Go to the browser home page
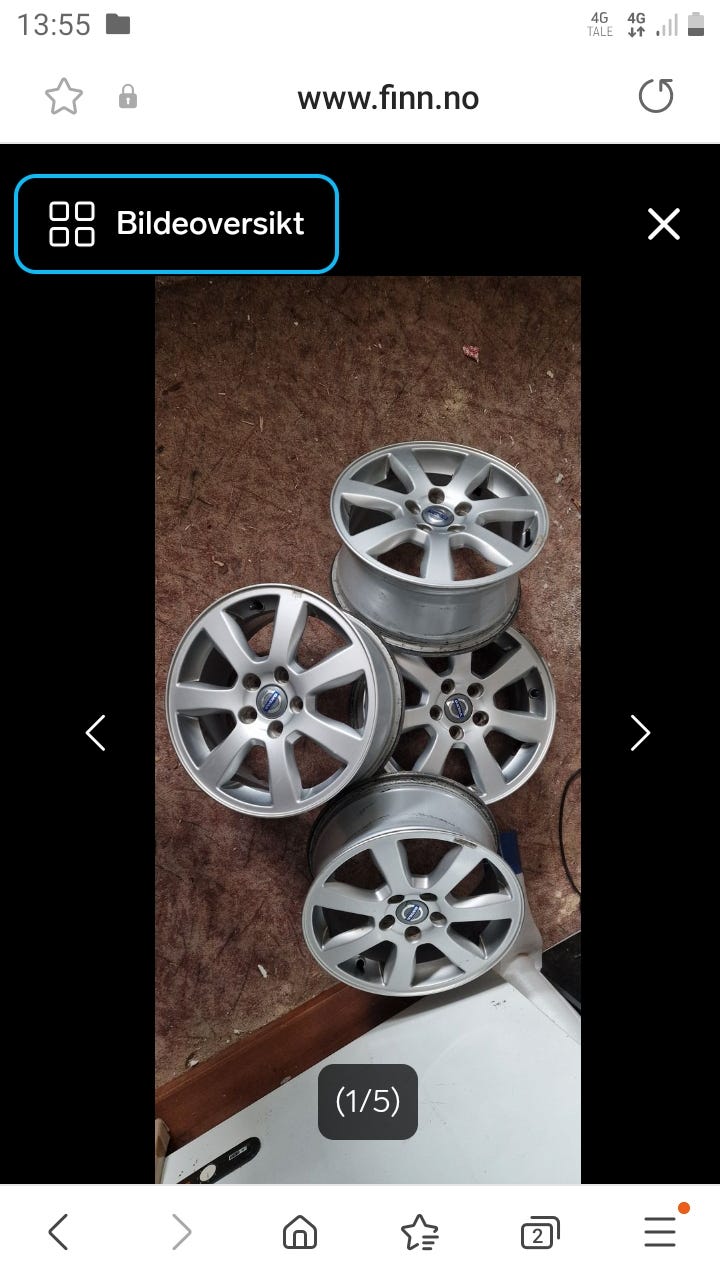This screenshot has height=1280, width=720. pos(299,1233)
